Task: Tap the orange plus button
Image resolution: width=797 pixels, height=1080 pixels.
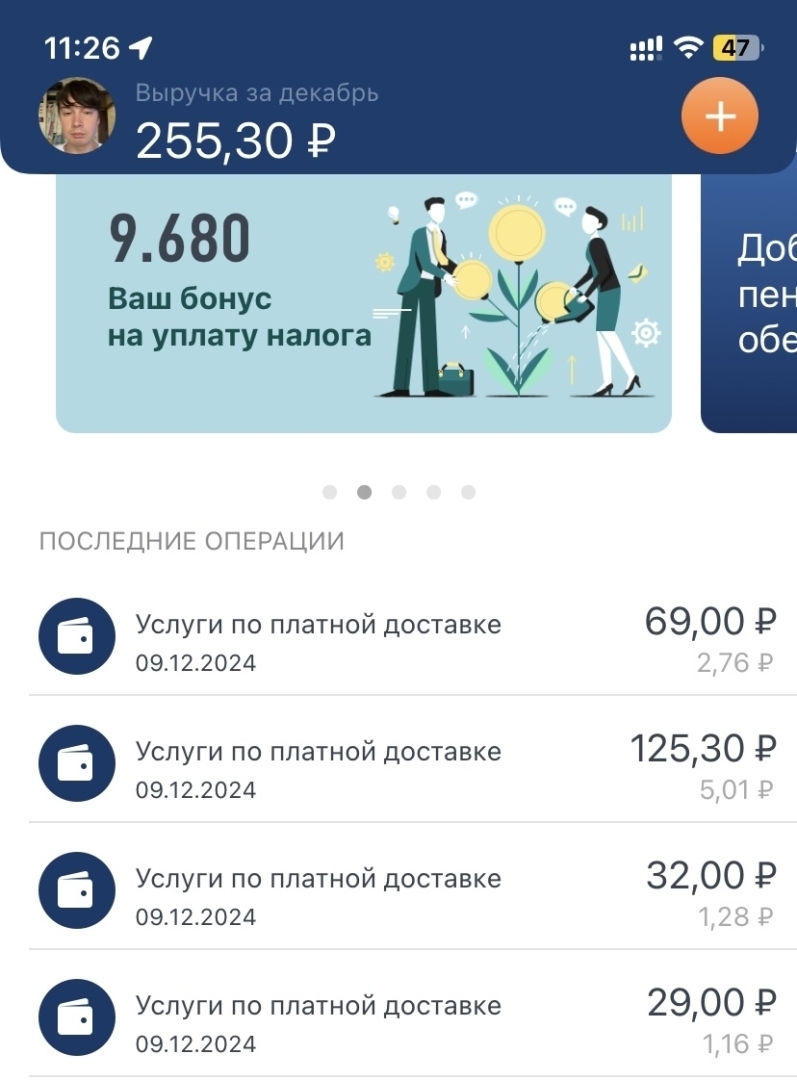Action: point(720,117)
